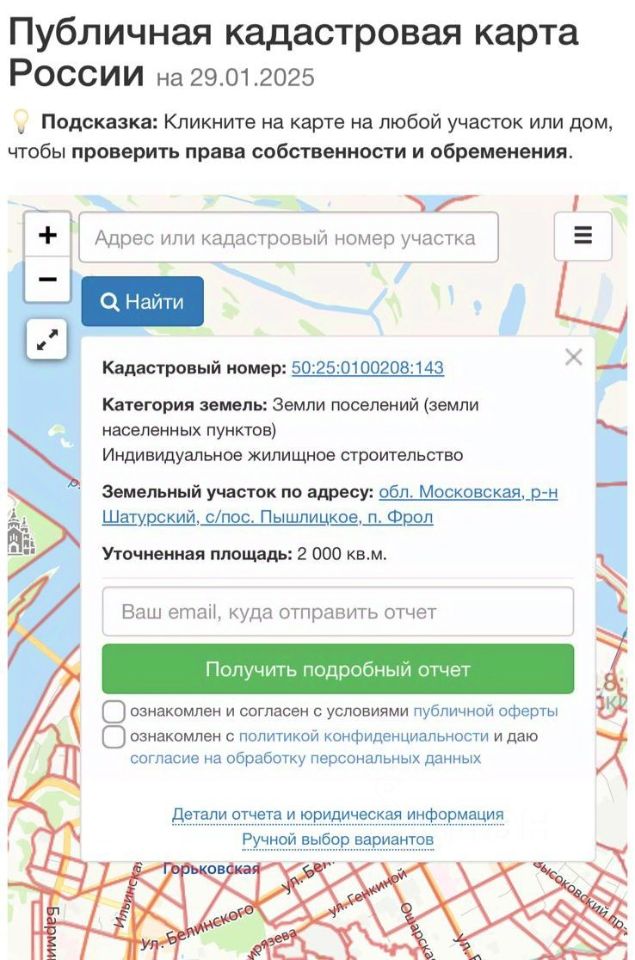Open cadastral number 50:25:0100208:143 link
This screenshot has width=635, height=960.
367,368
